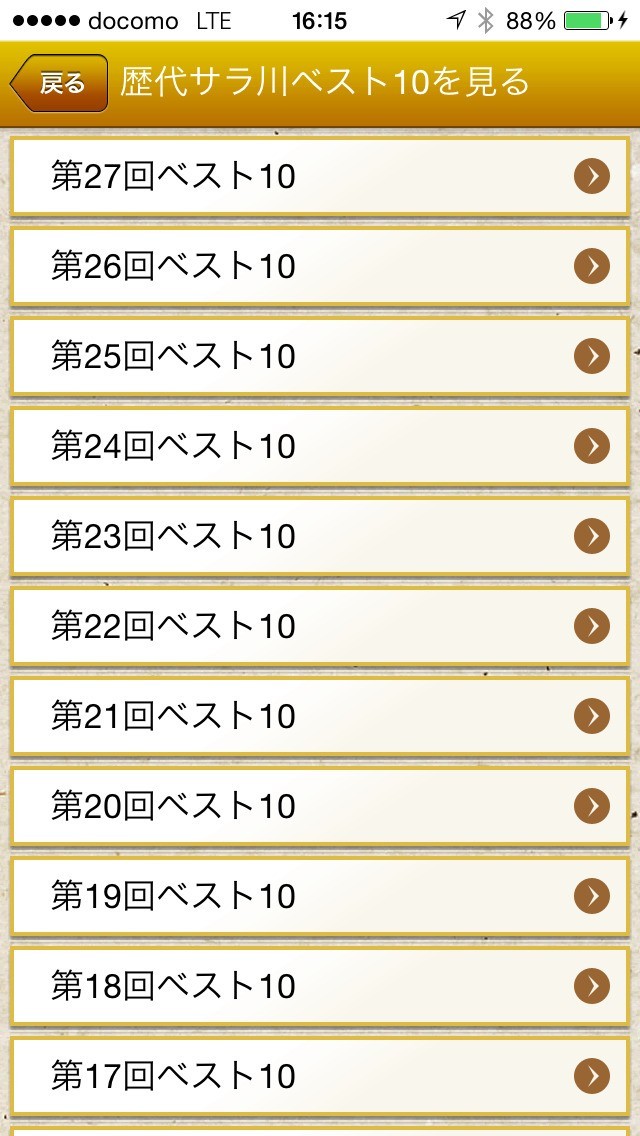Viewport: 640px width, 1136px height.
Task: Open the 第23回ベスト10 list
Action: 320,536
